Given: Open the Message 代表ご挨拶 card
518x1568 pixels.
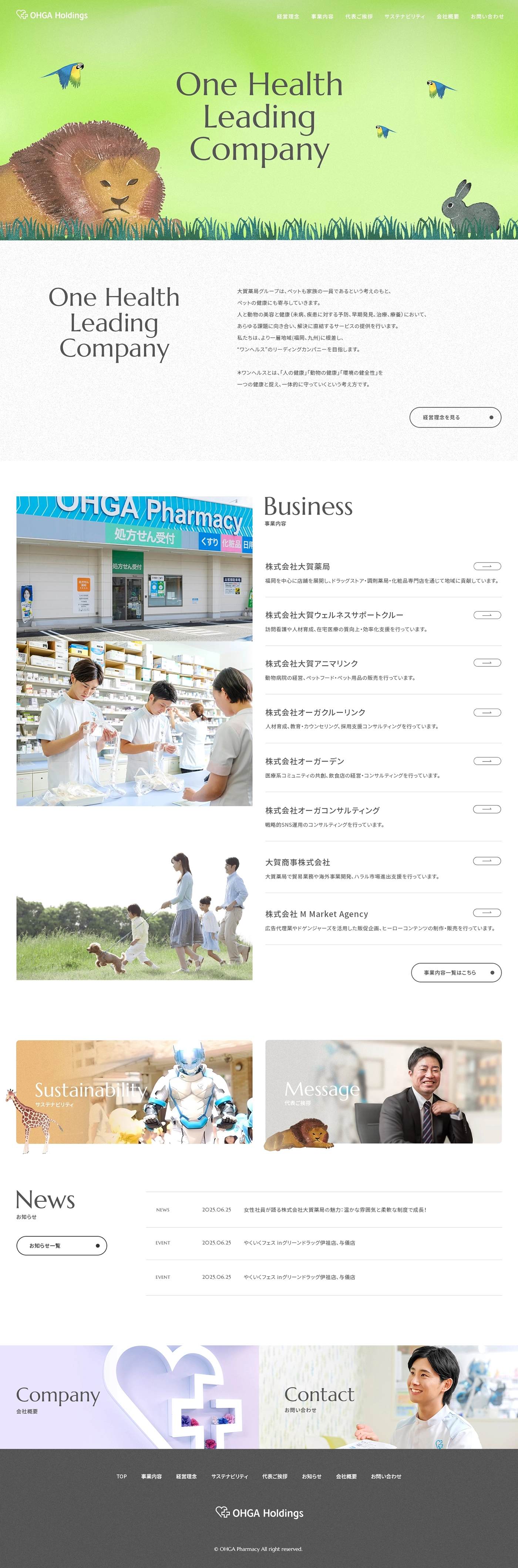Looking at the screenshot, I should (x=383, y=1091).
